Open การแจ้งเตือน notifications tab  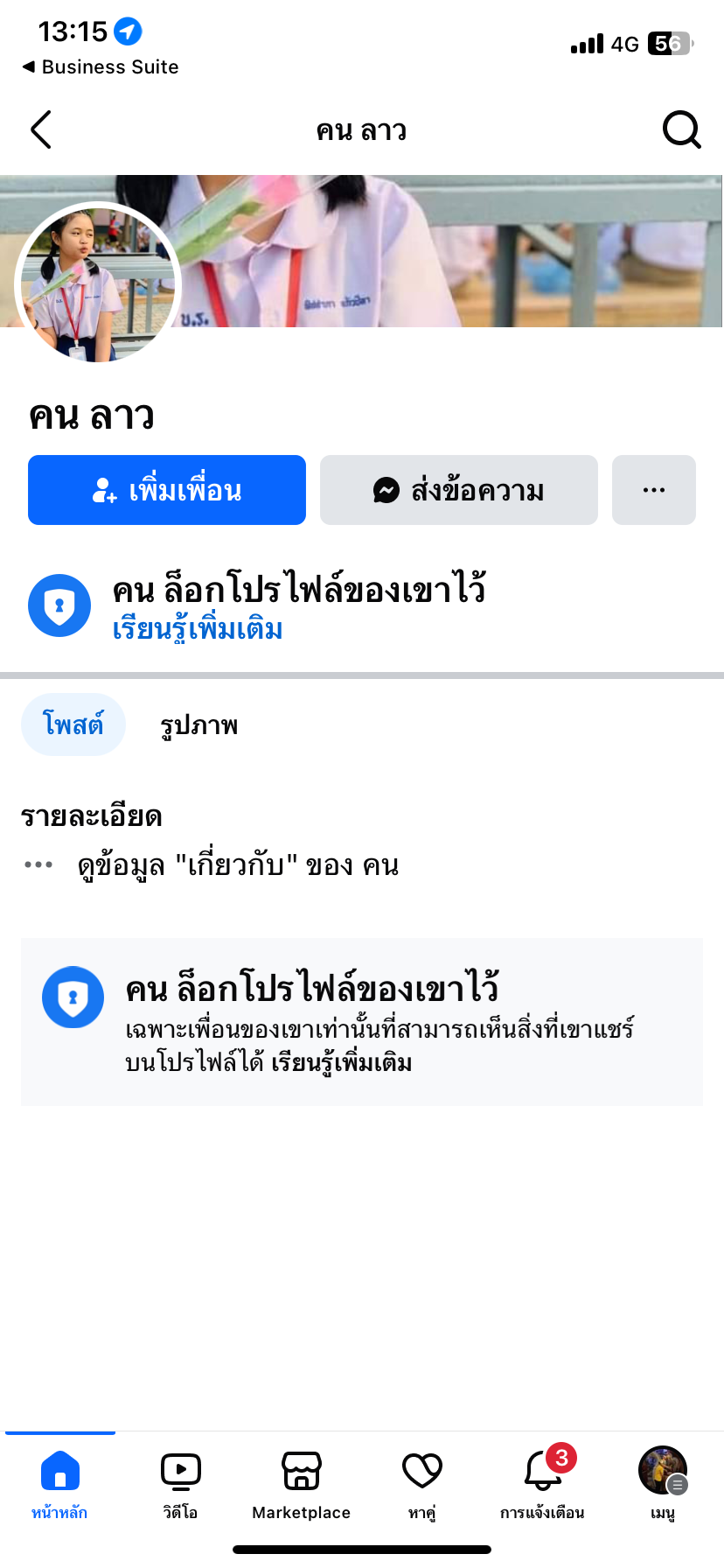(x=542, y=1484)
